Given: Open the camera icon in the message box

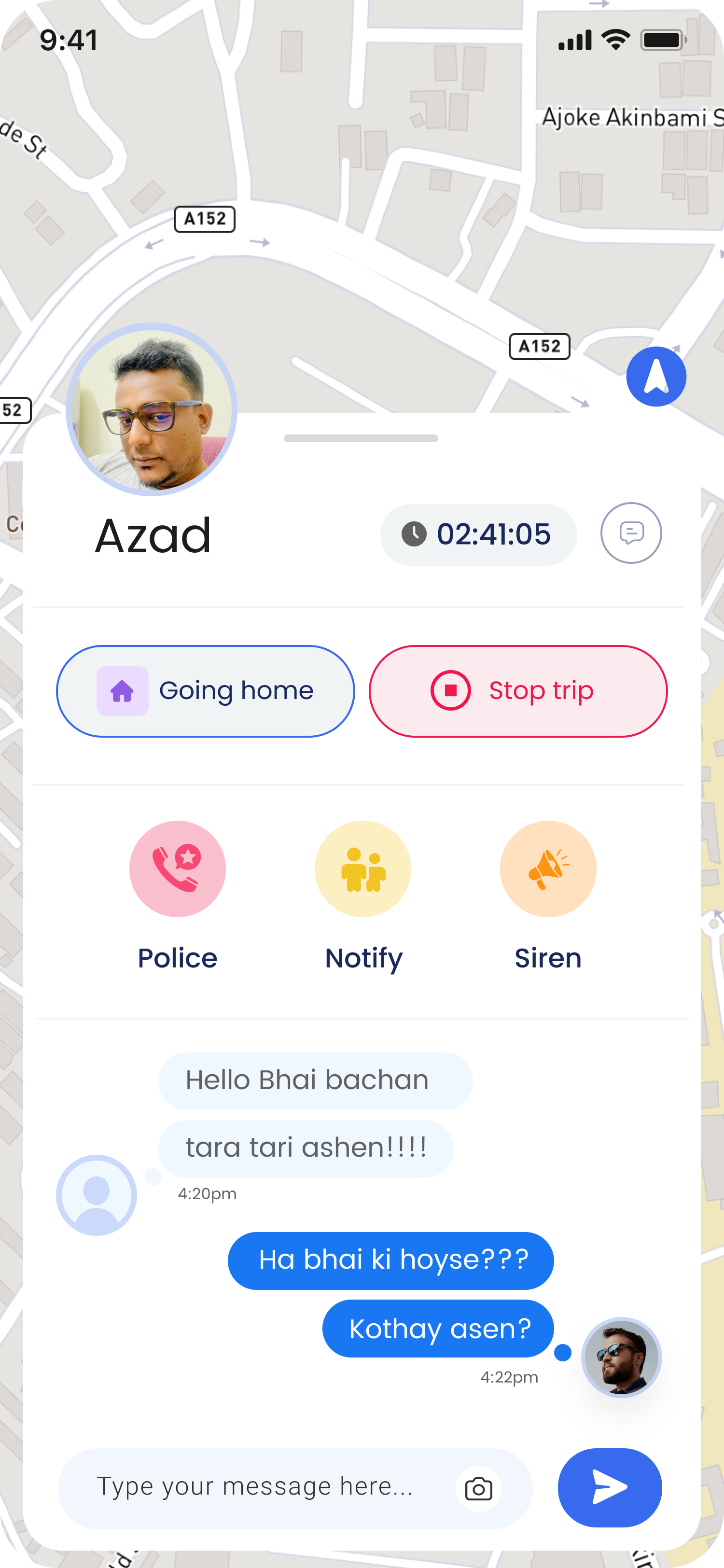Looking at the screenshot, I should click(479, 1489).
